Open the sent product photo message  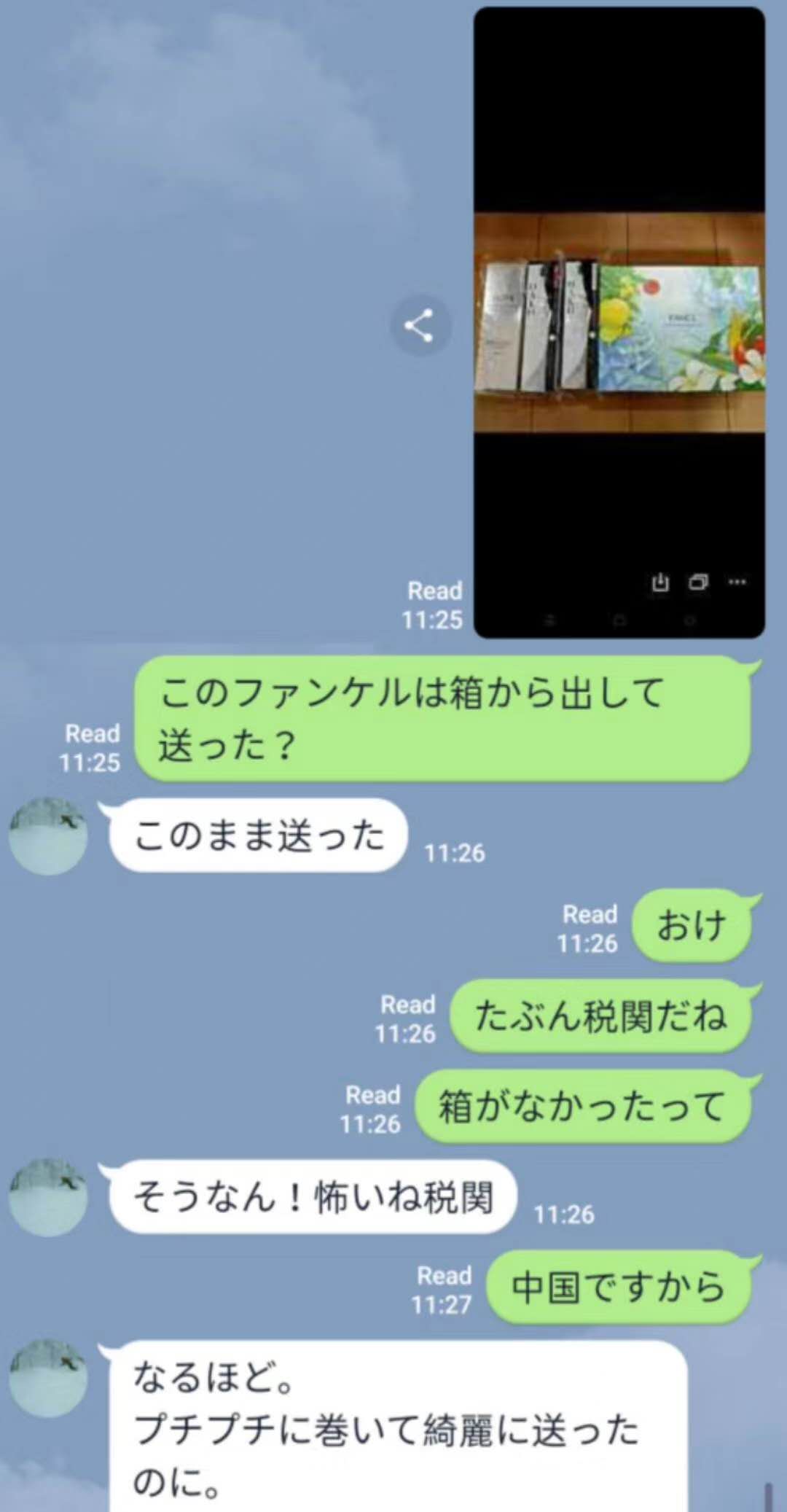tap(619, 323)
